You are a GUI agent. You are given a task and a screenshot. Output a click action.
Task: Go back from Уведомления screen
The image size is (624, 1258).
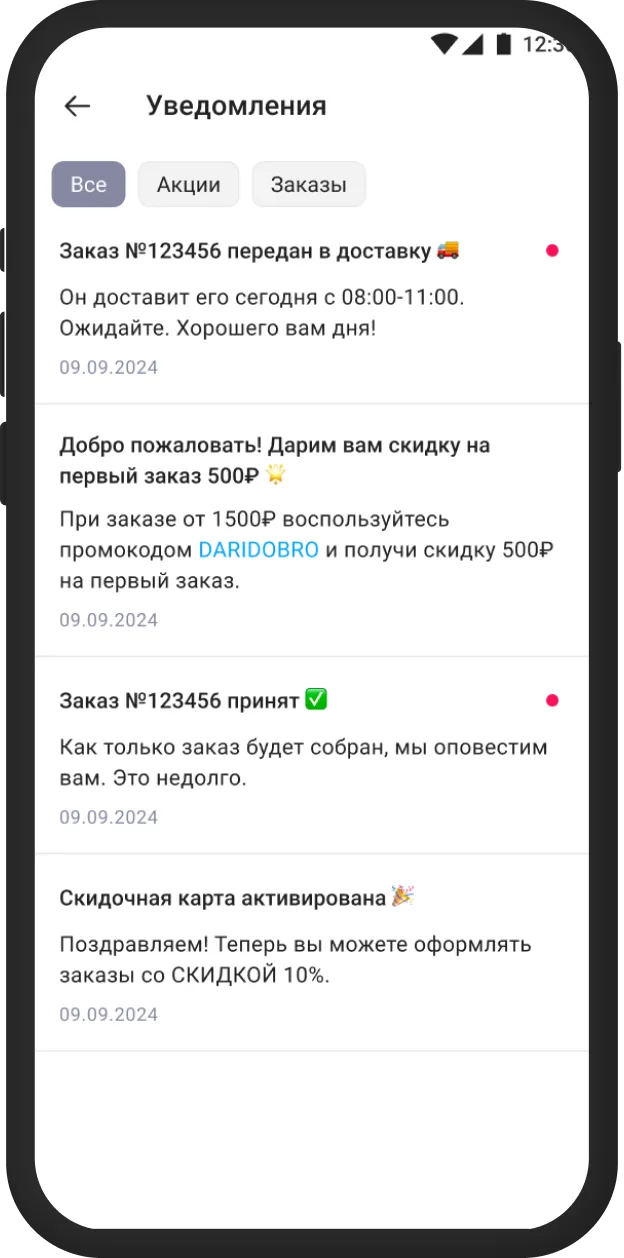(77, 106)
